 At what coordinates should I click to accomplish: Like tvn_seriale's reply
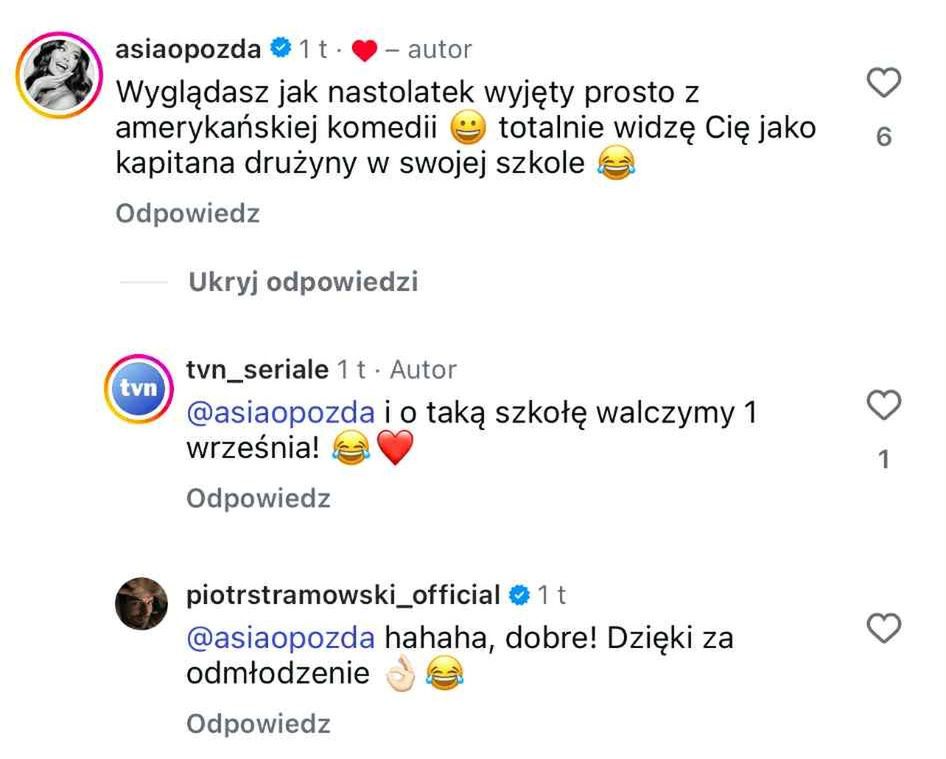tap(883, 406)
